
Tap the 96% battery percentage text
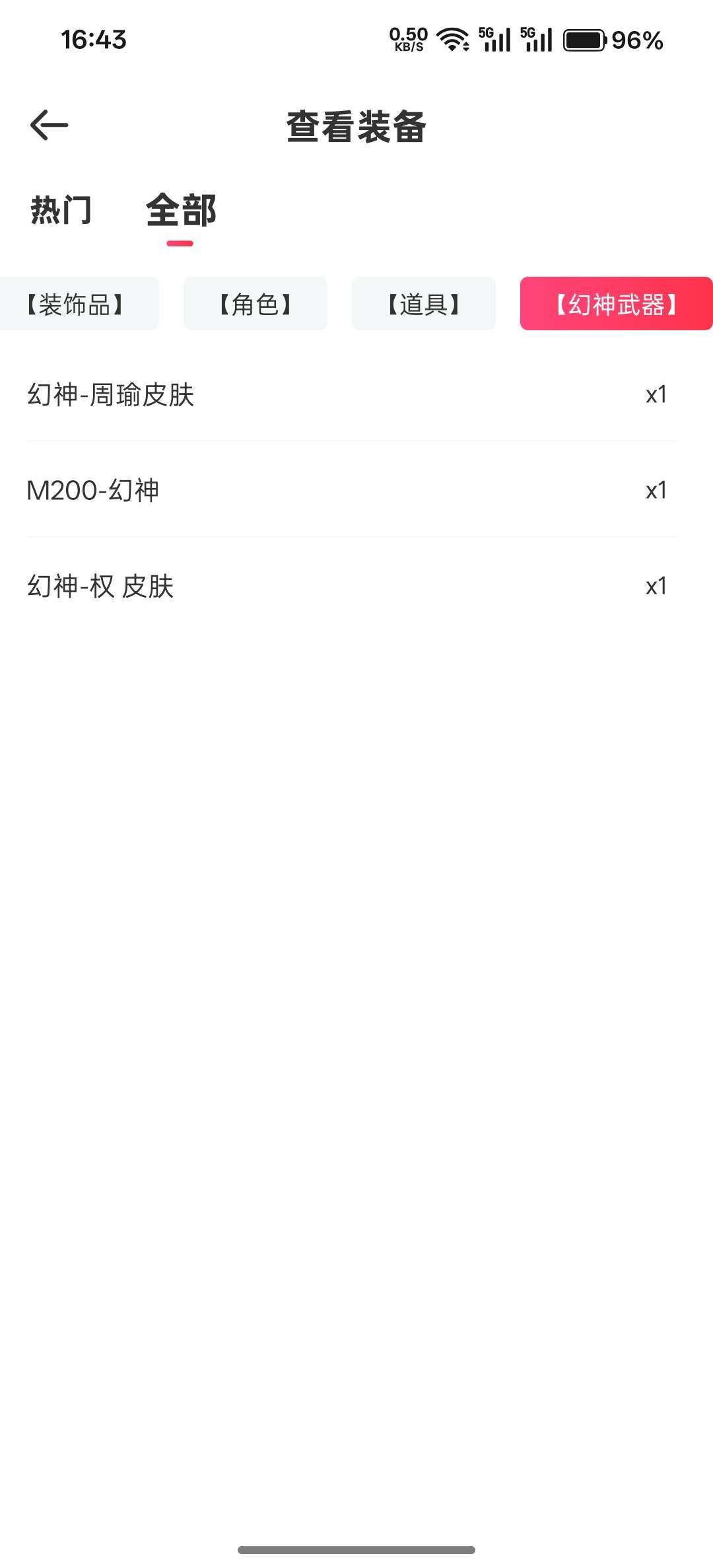click(x=636, y=42)
